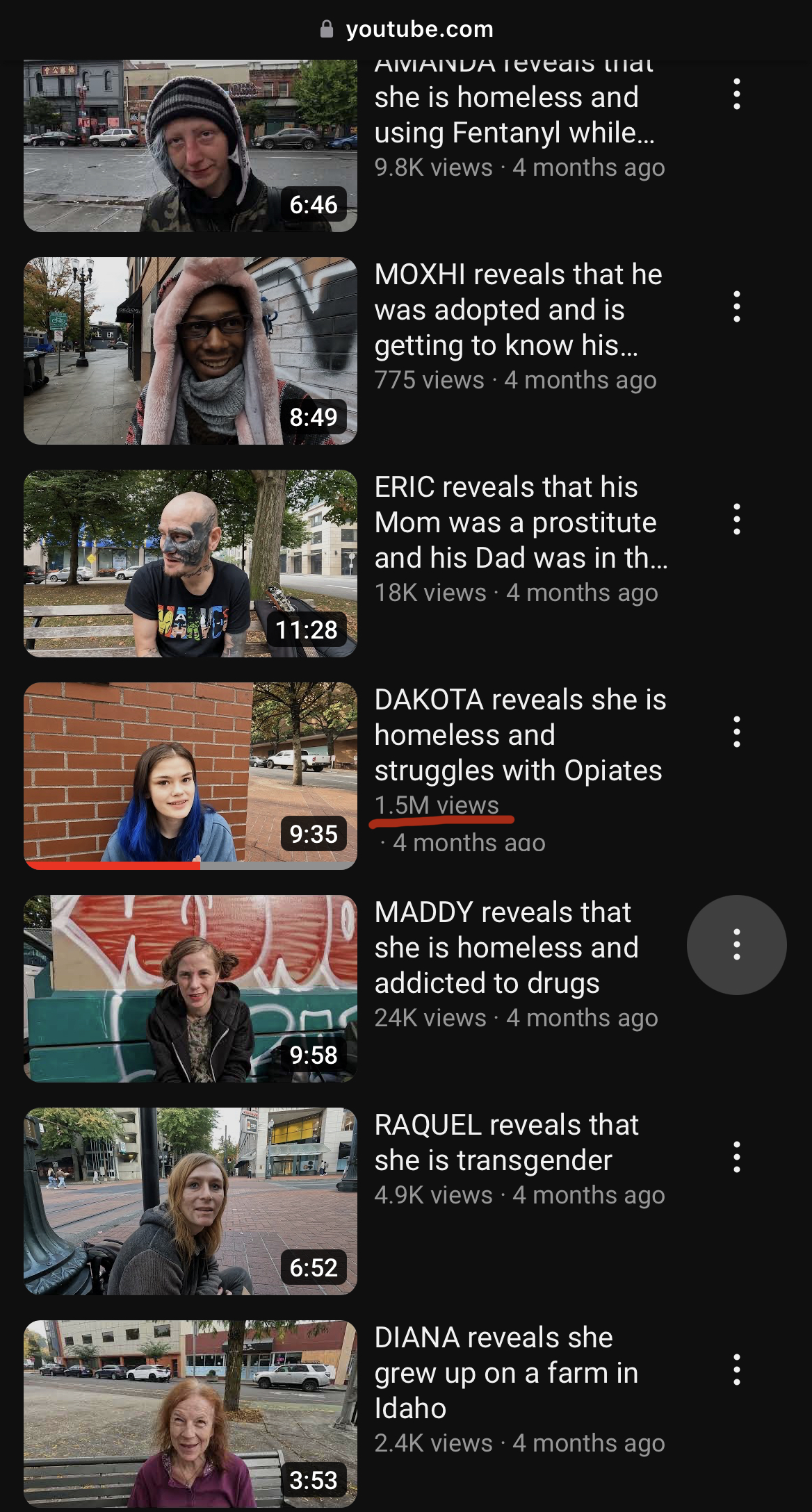812x1512 pixels.
Task: Open options menu for ERIC video
Action: coord(737,519)
